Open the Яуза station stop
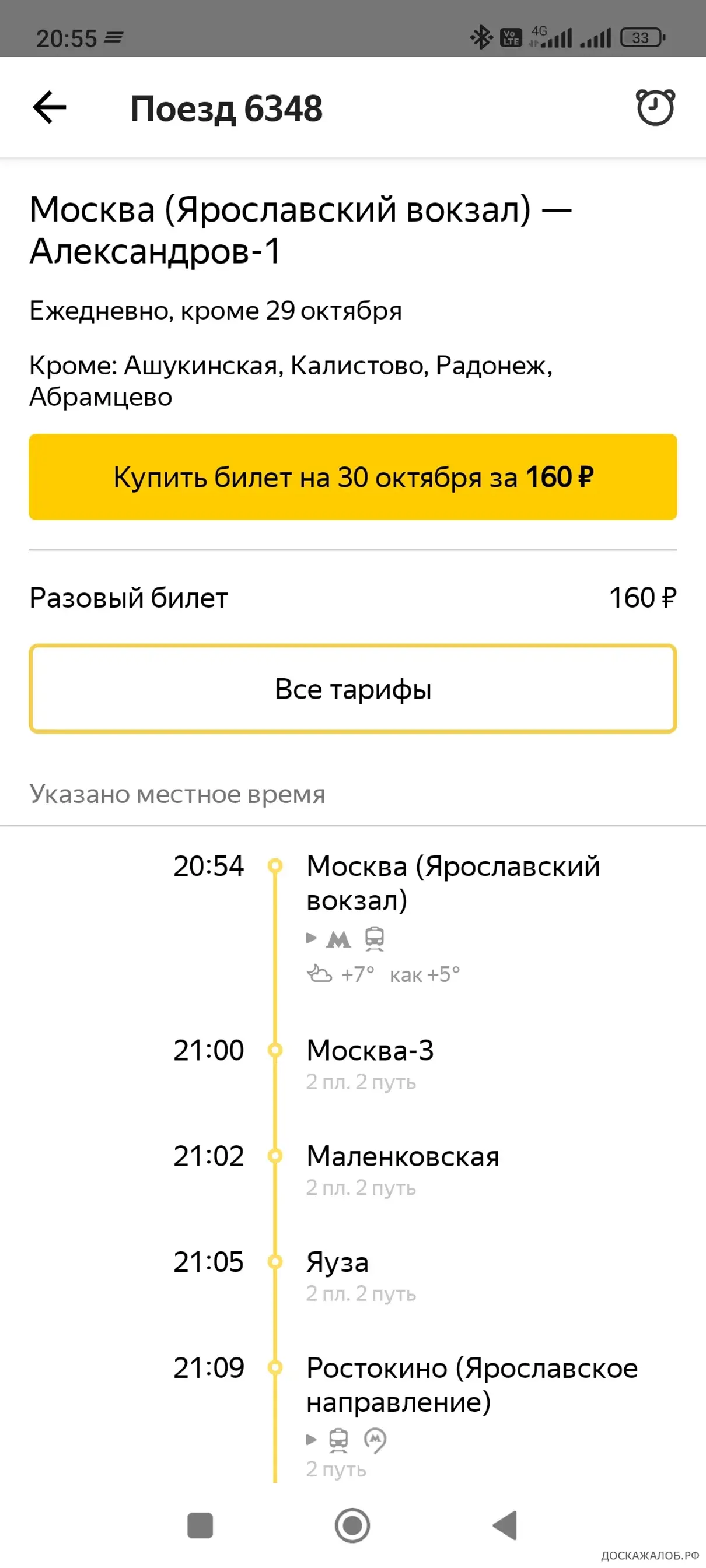 tap(337, 1262)
